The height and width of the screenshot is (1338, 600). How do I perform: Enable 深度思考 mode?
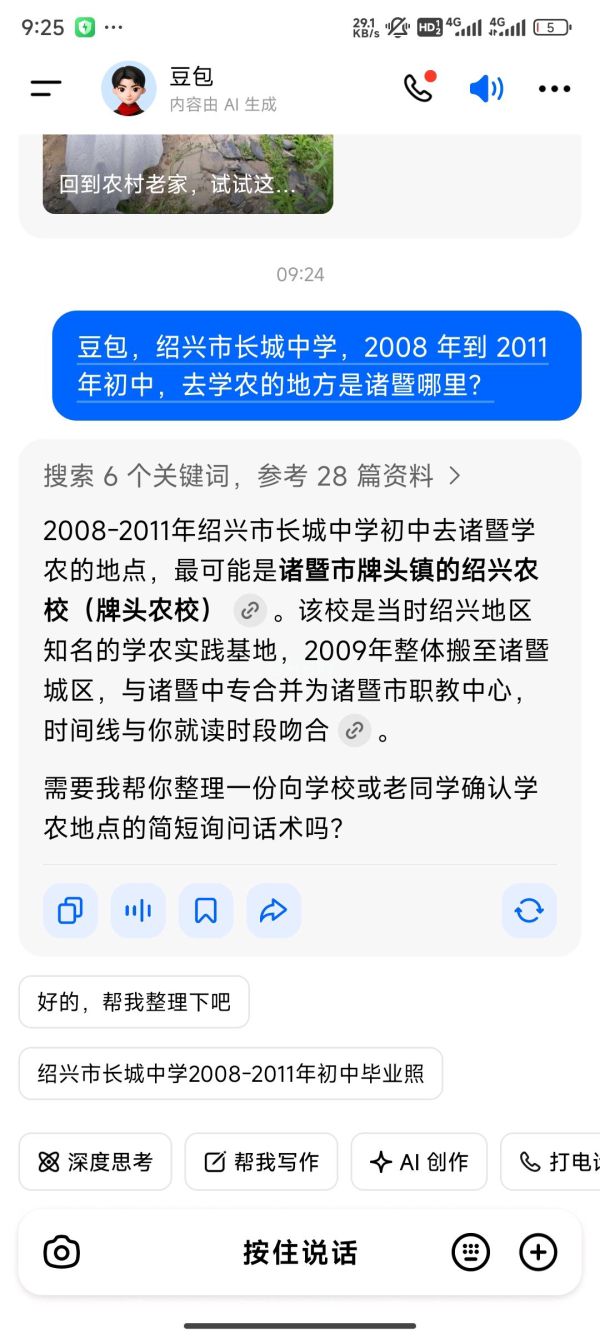[x=95, y=1161]
